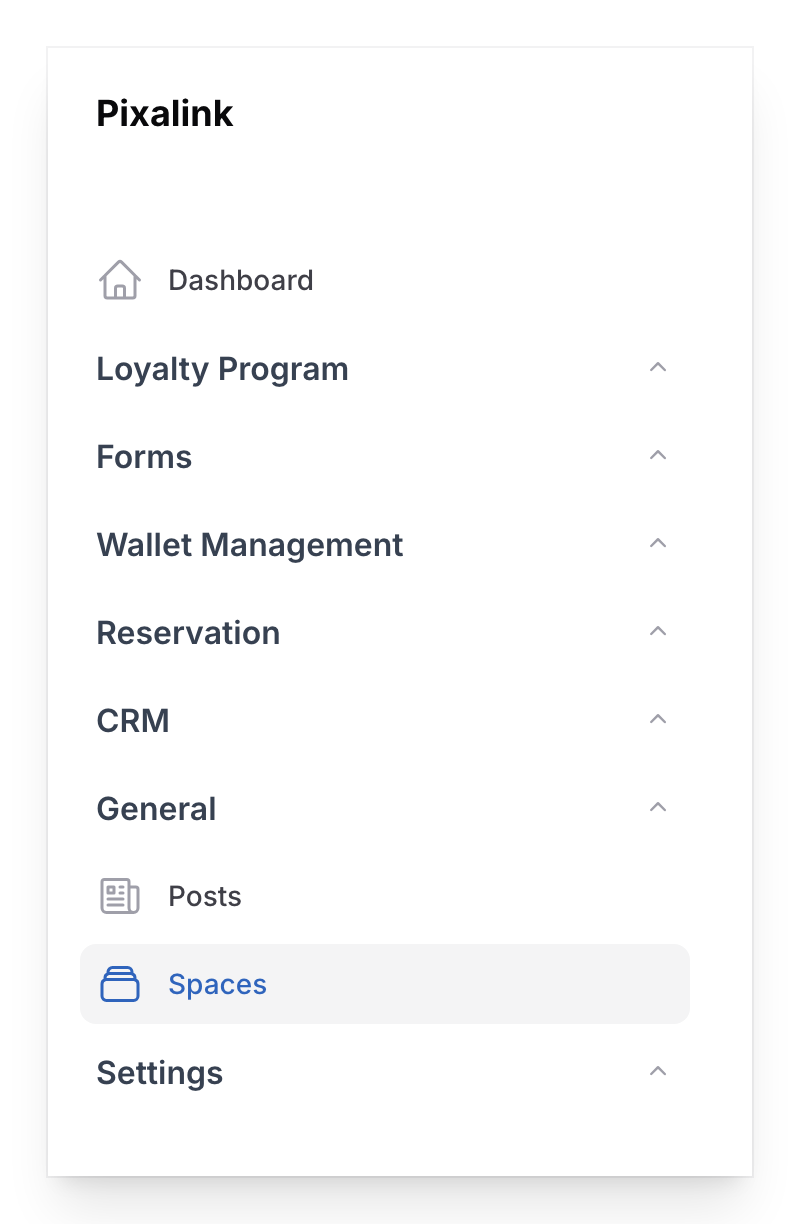Viewport: 800px width, 1224px height.
Task: Collapse the CRM section
Action: 658,719
